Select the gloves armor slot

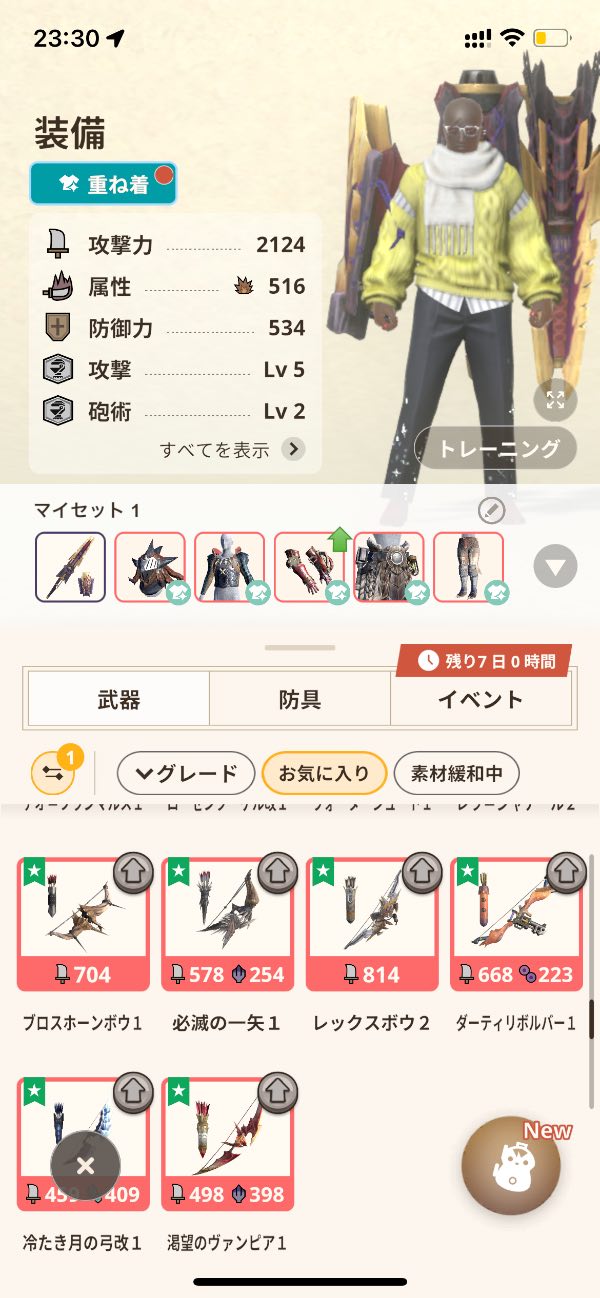309,567
